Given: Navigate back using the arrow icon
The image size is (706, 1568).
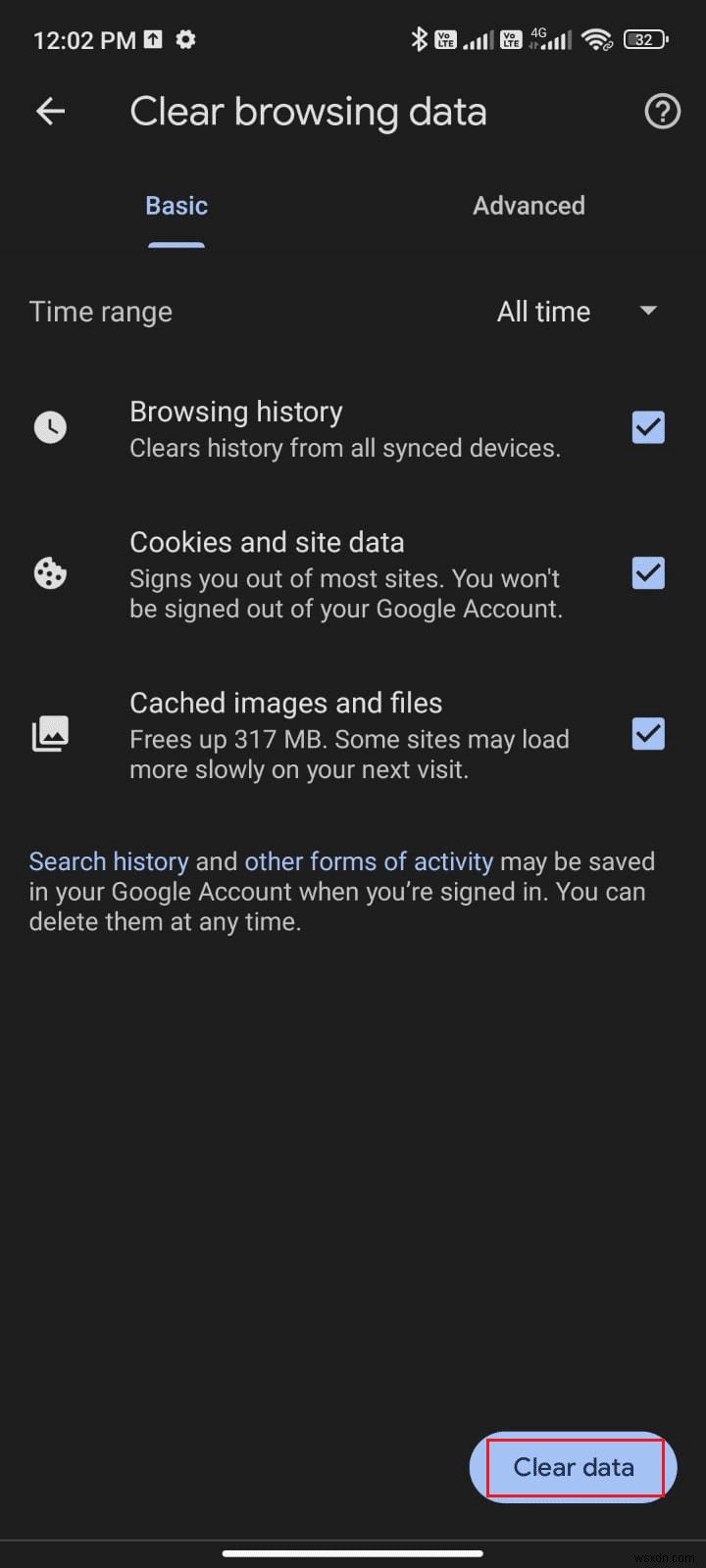Looking at the screenshot, I should coord(50,111).
